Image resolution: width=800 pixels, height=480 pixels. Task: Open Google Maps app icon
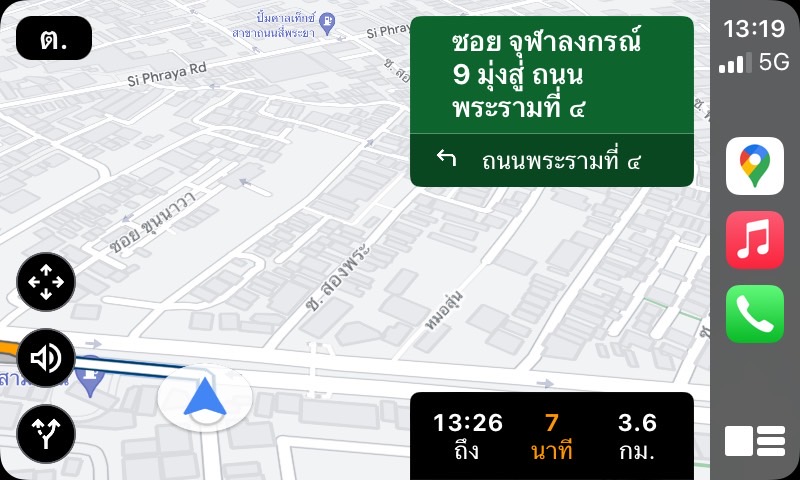tap(755, 165)
